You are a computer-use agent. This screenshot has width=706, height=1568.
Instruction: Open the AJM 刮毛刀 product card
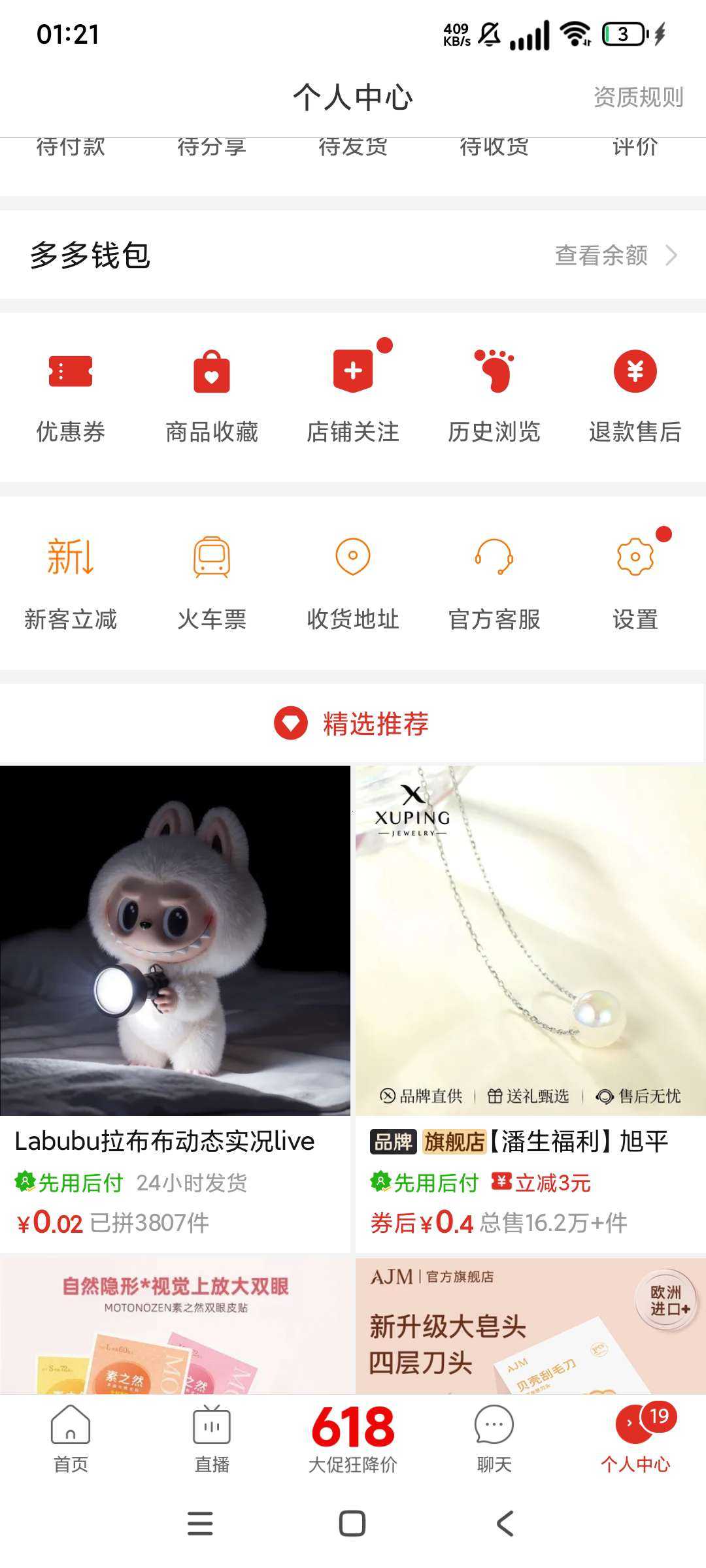pos(529,1326)
